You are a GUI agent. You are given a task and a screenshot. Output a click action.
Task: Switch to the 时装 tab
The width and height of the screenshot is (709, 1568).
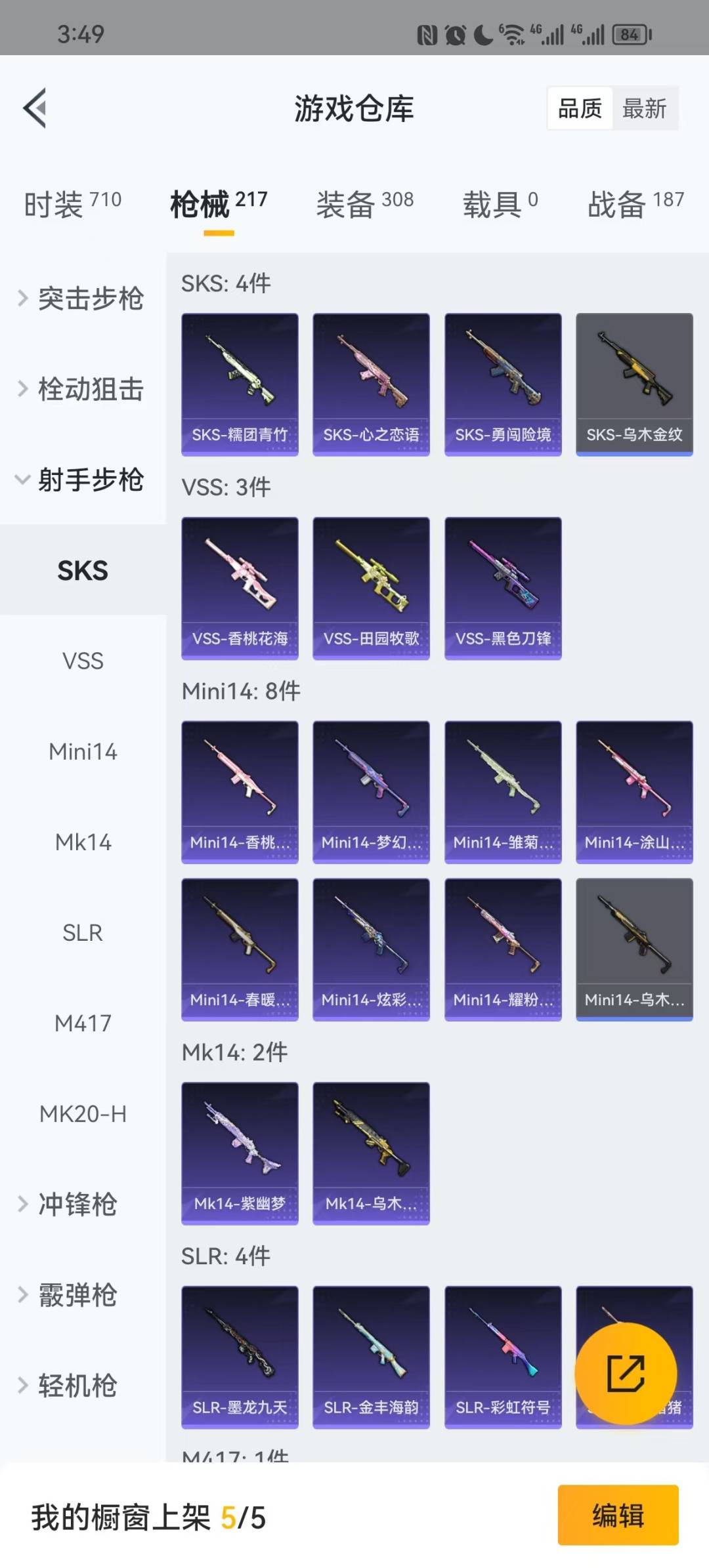tap(72, 203)
